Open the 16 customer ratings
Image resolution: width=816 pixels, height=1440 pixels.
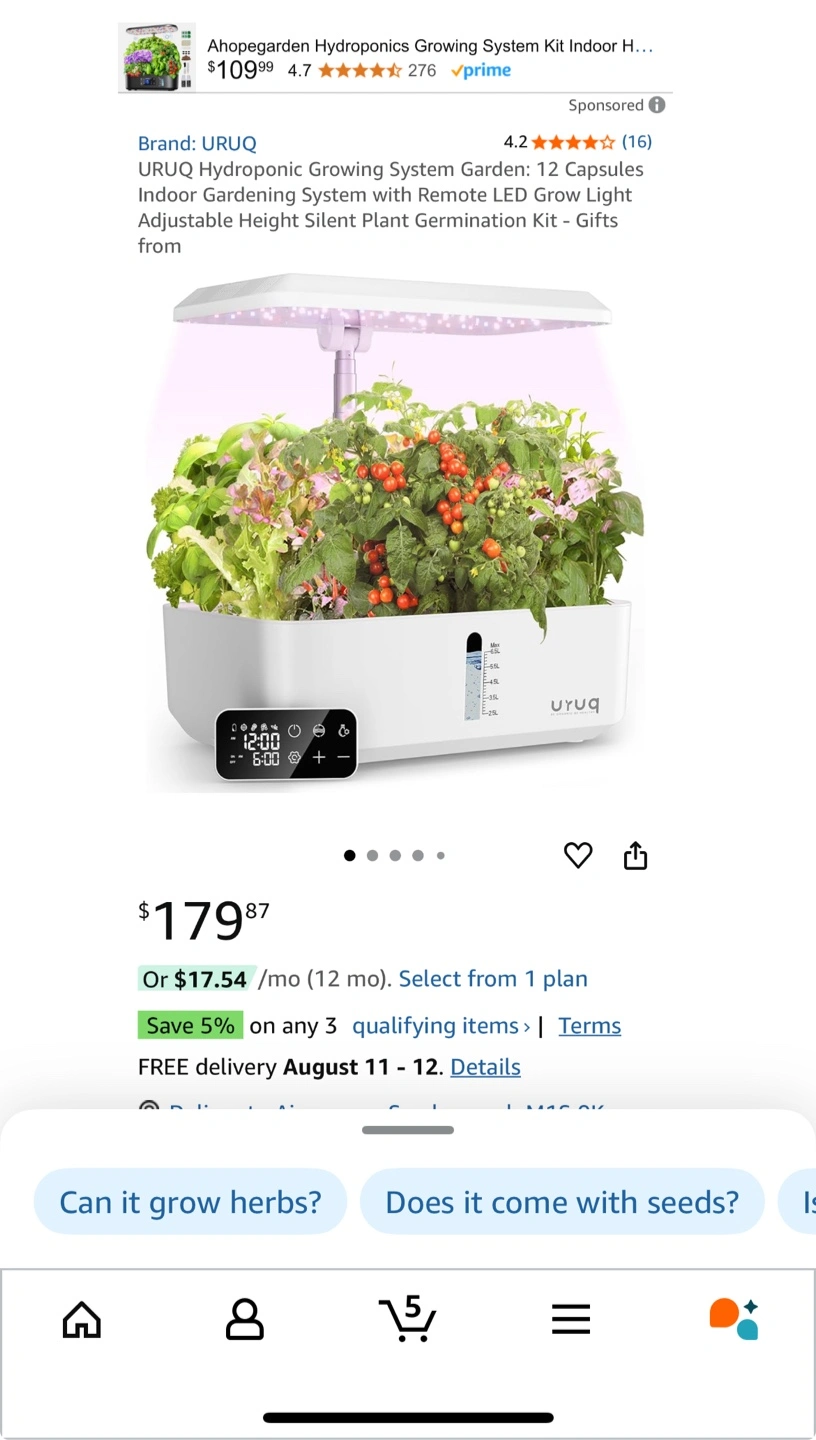[637, 142]
